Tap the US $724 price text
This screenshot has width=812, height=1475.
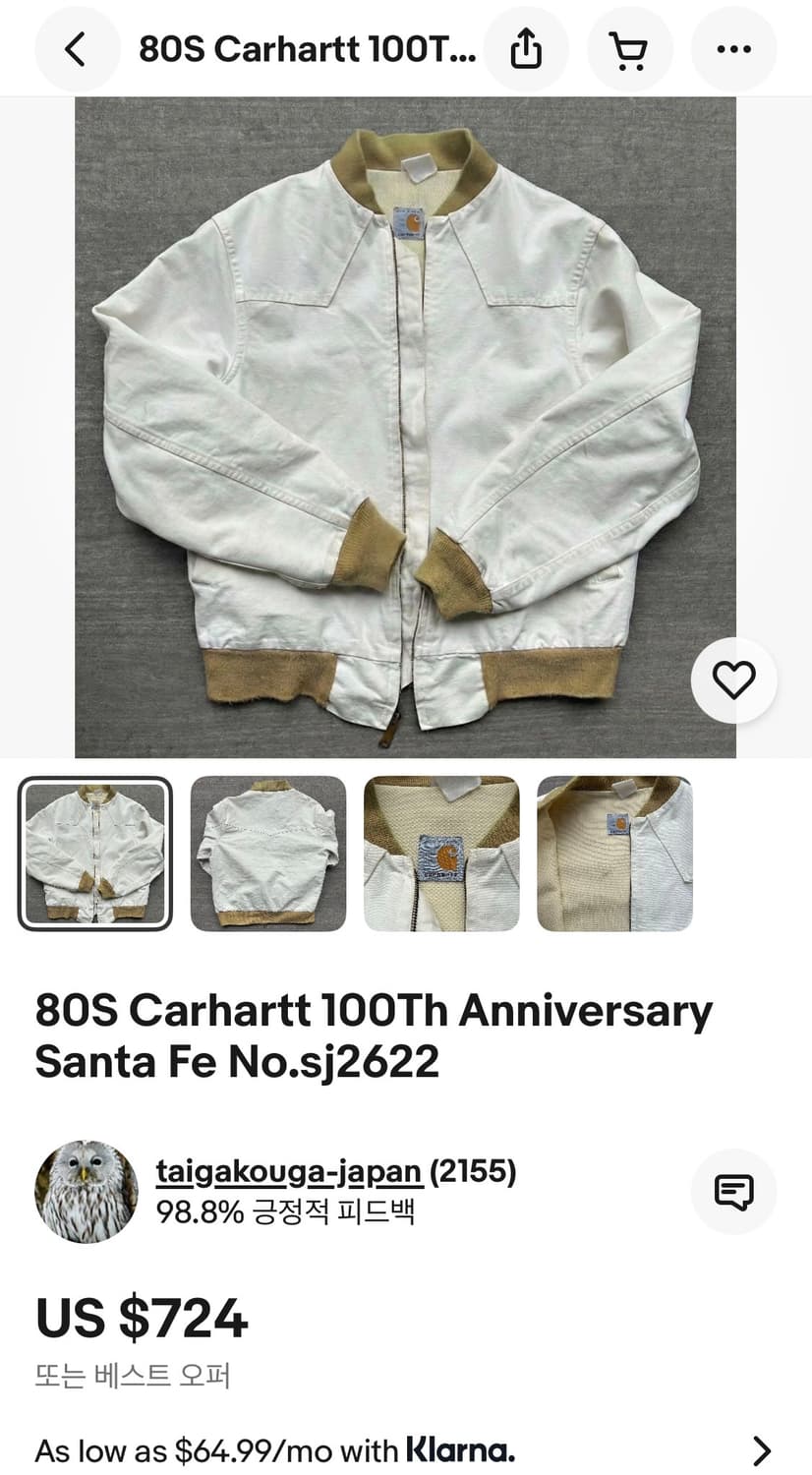141,1318
